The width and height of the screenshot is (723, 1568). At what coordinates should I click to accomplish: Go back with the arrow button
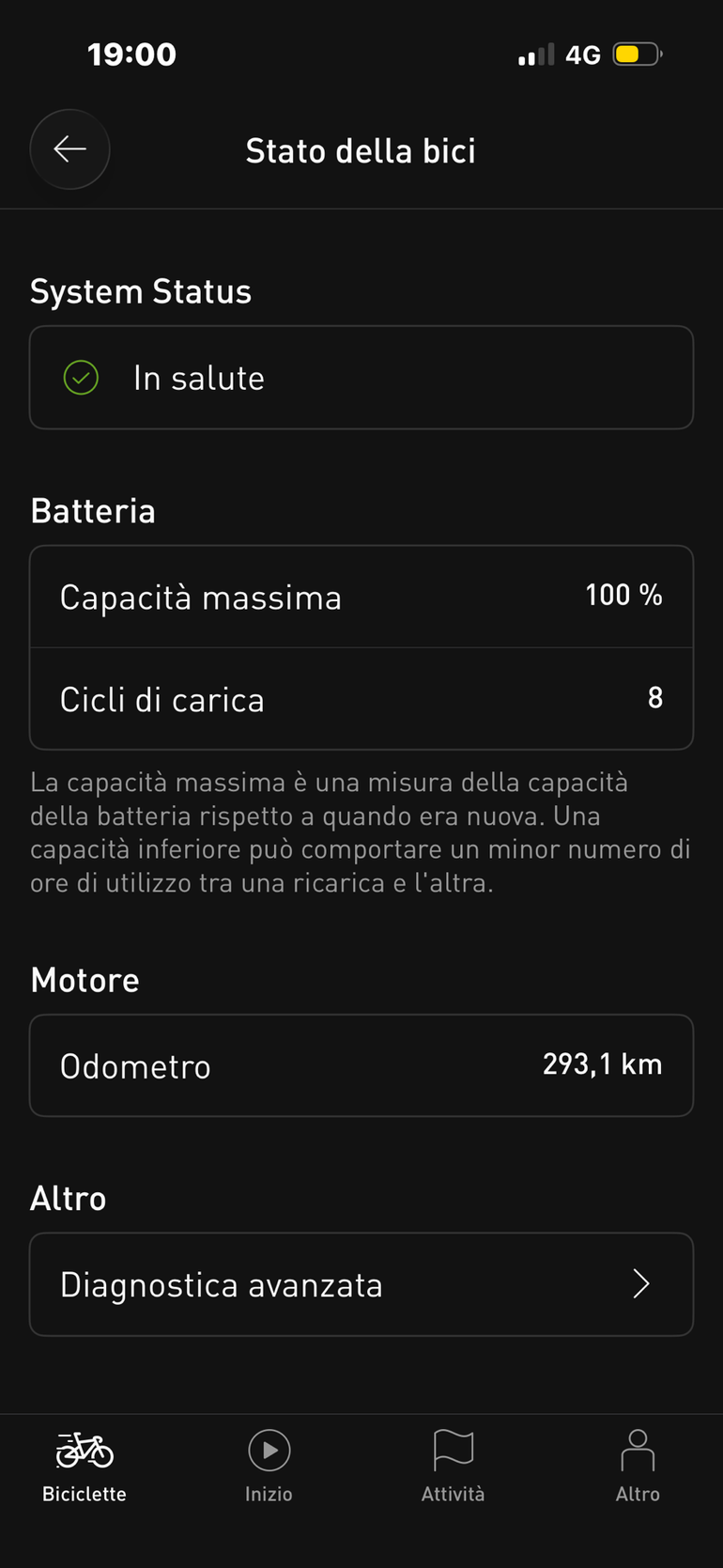69,149
